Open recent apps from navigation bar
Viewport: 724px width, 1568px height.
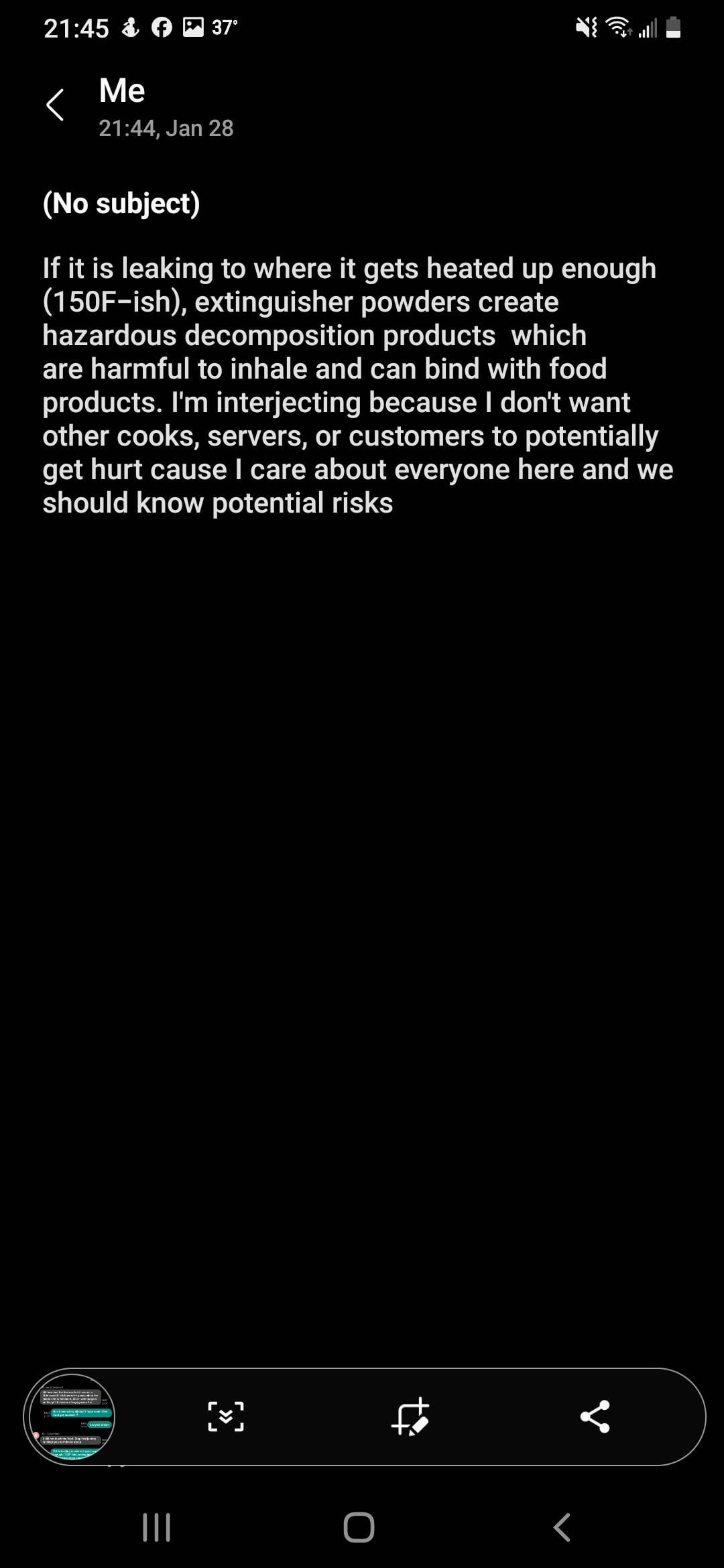(x=157, y=1527)
